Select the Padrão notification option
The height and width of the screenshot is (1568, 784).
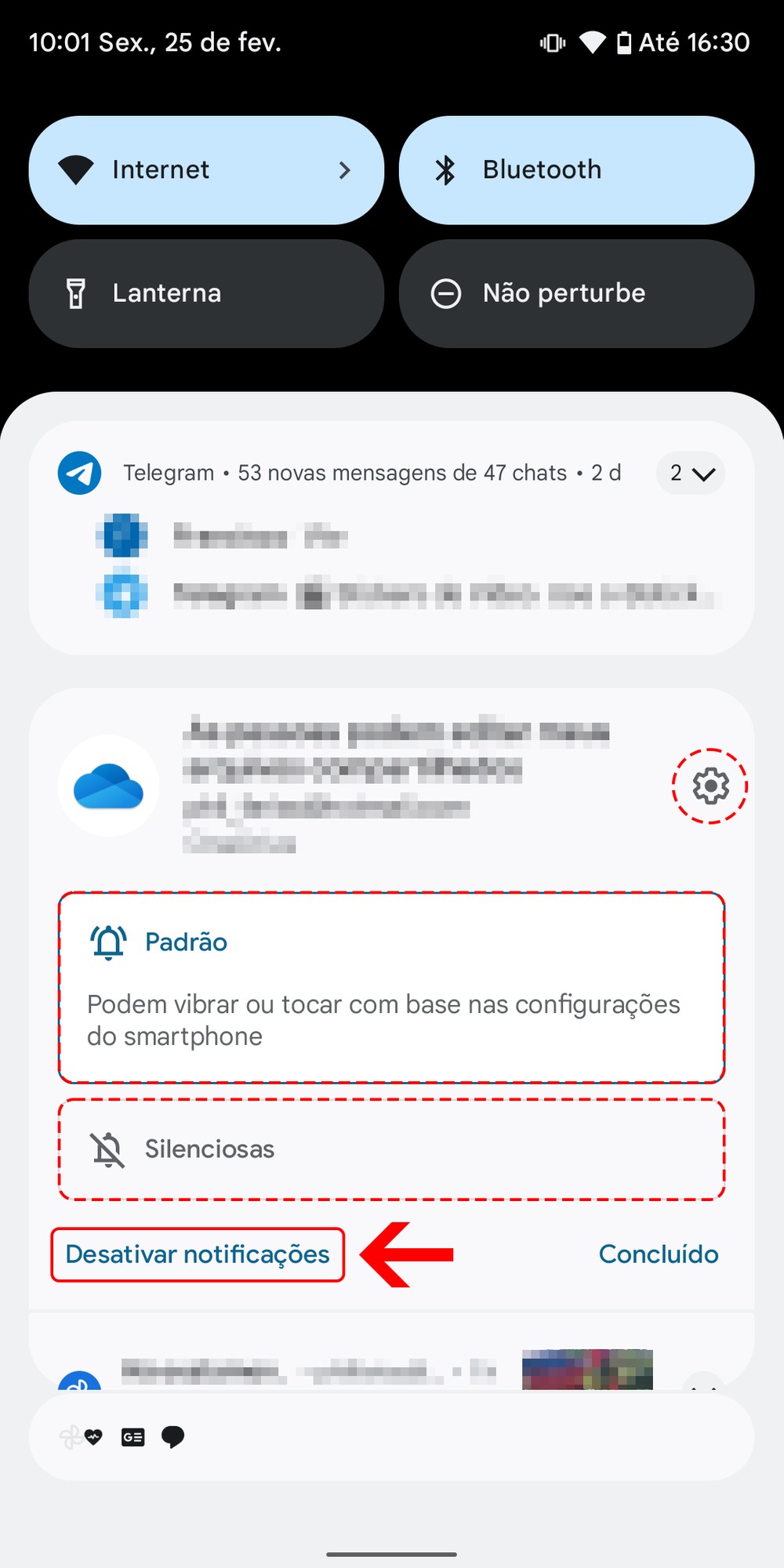[391, 987]
